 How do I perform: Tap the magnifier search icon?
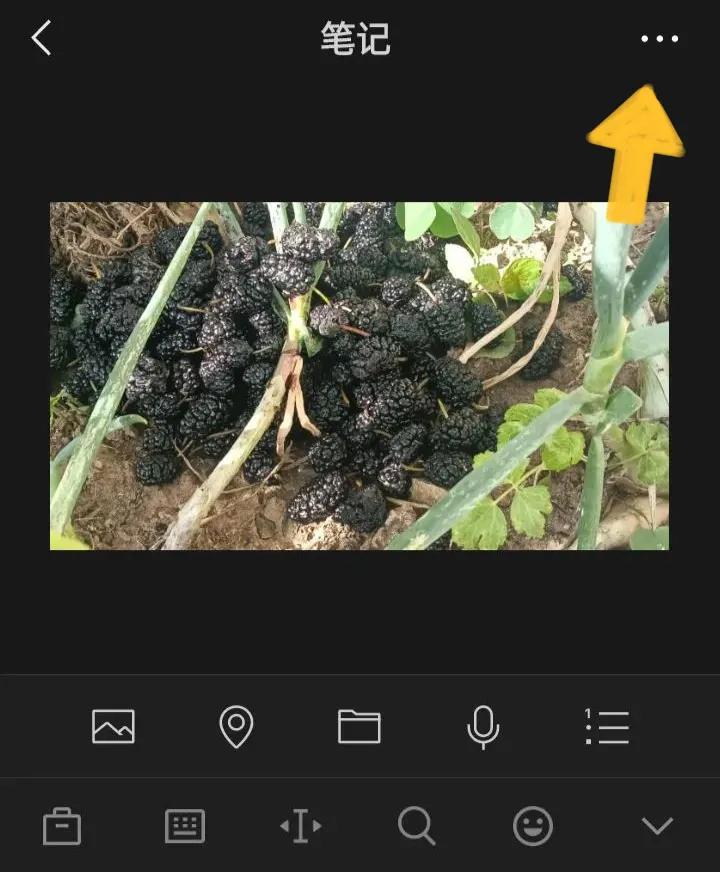pyautogui.click(x=416, y=826)
